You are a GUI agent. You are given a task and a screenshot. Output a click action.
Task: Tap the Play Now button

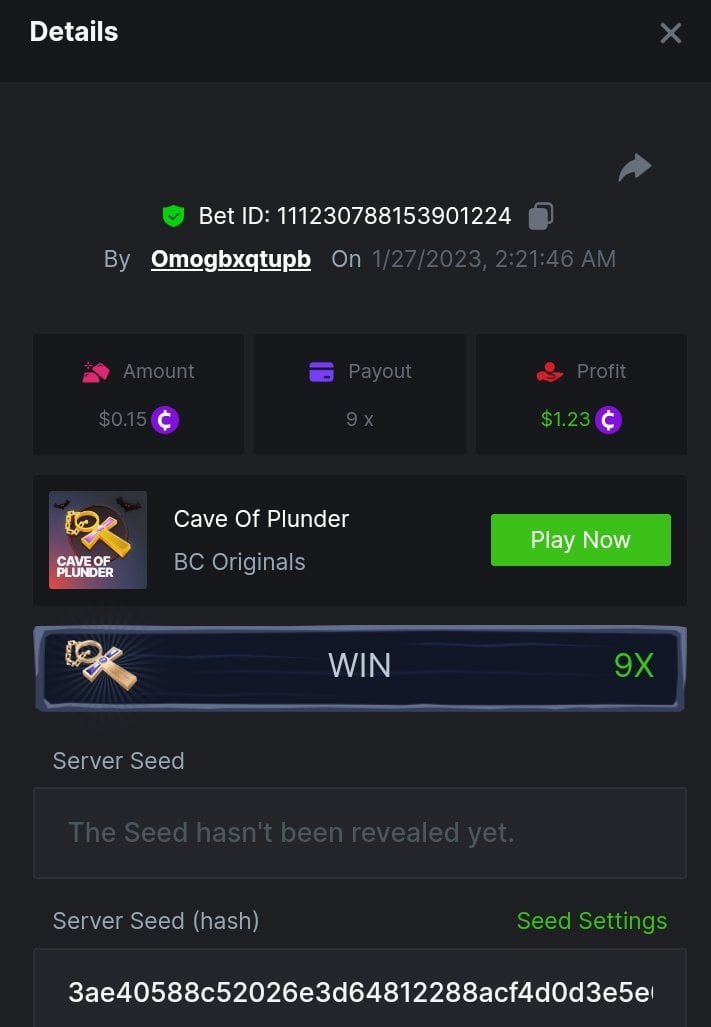point(580,540)
